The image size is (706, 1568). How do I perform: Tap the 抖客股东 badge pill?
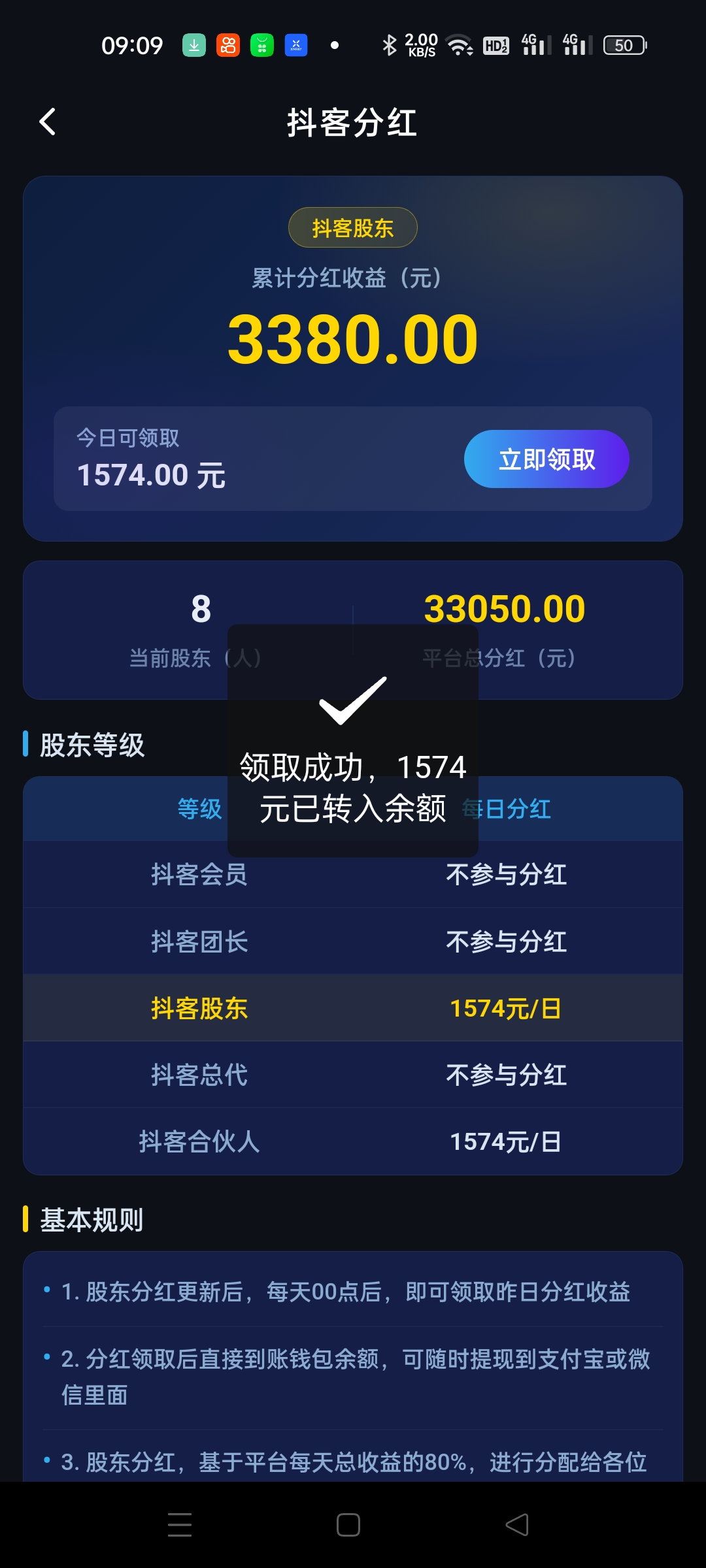pyautogui.click(x=352, y=227)
